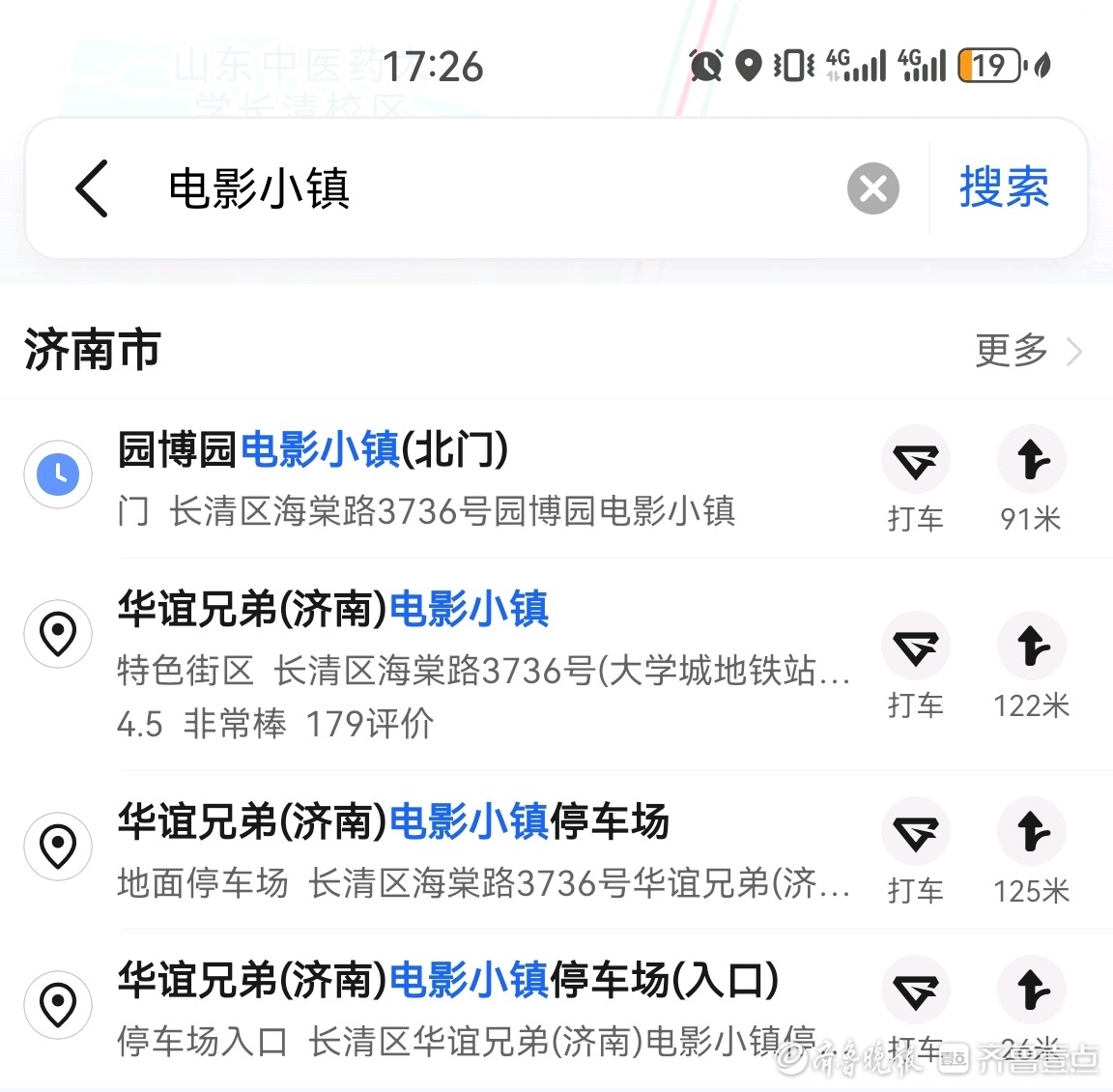The height and width of the screenshot is (1092, 1113).
Task: Edit the search field text
Action: point(483,188)
